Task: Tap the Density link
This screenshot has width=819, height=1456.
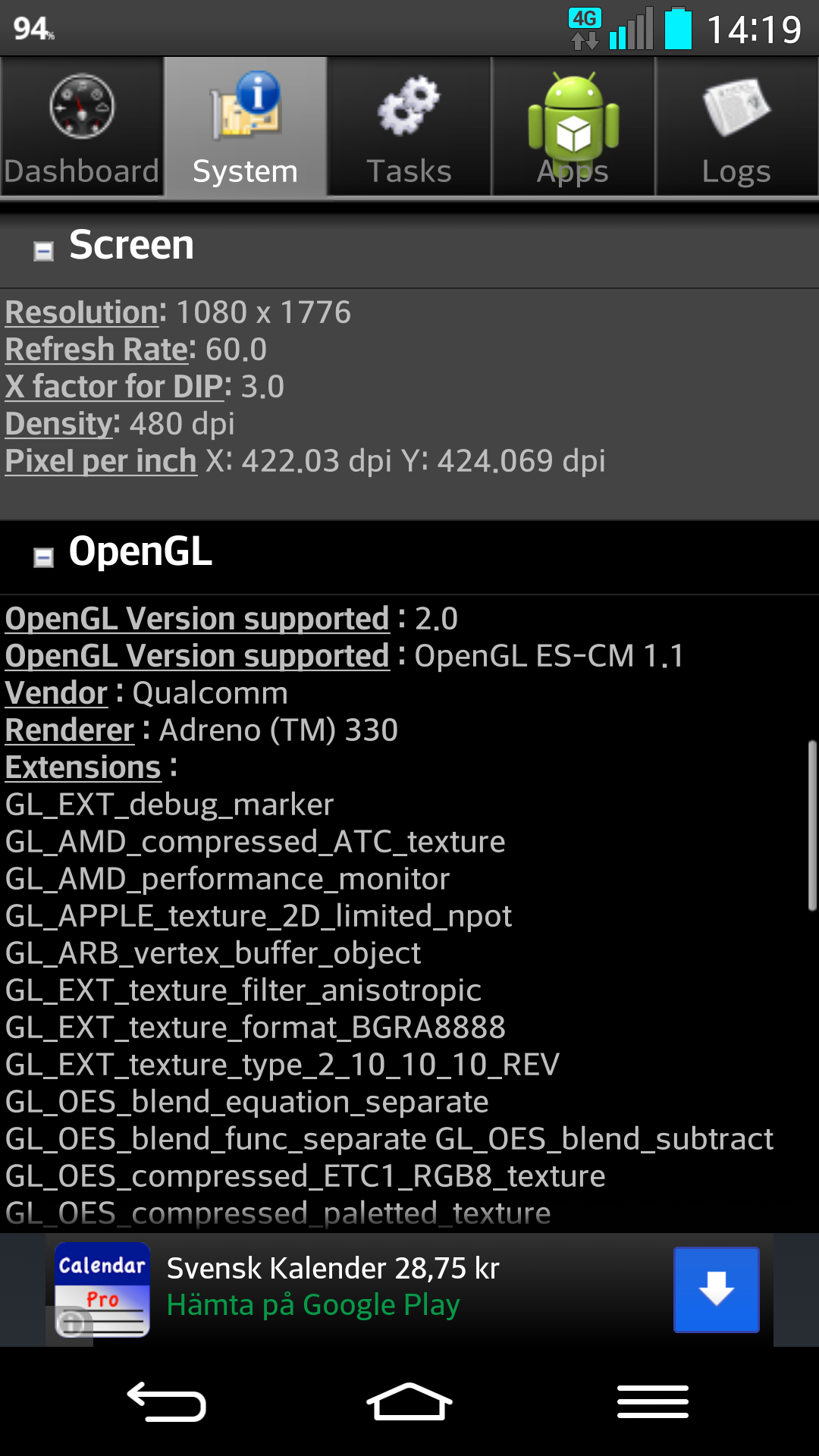Action: coord(59,424)
